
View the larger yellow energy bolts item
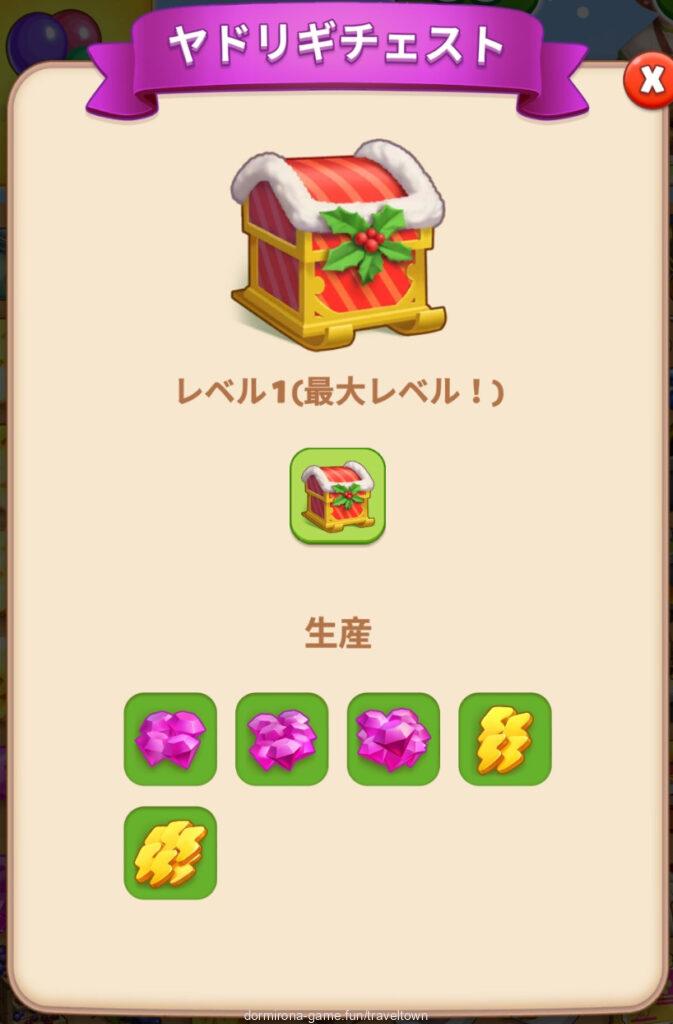(170, 853)
